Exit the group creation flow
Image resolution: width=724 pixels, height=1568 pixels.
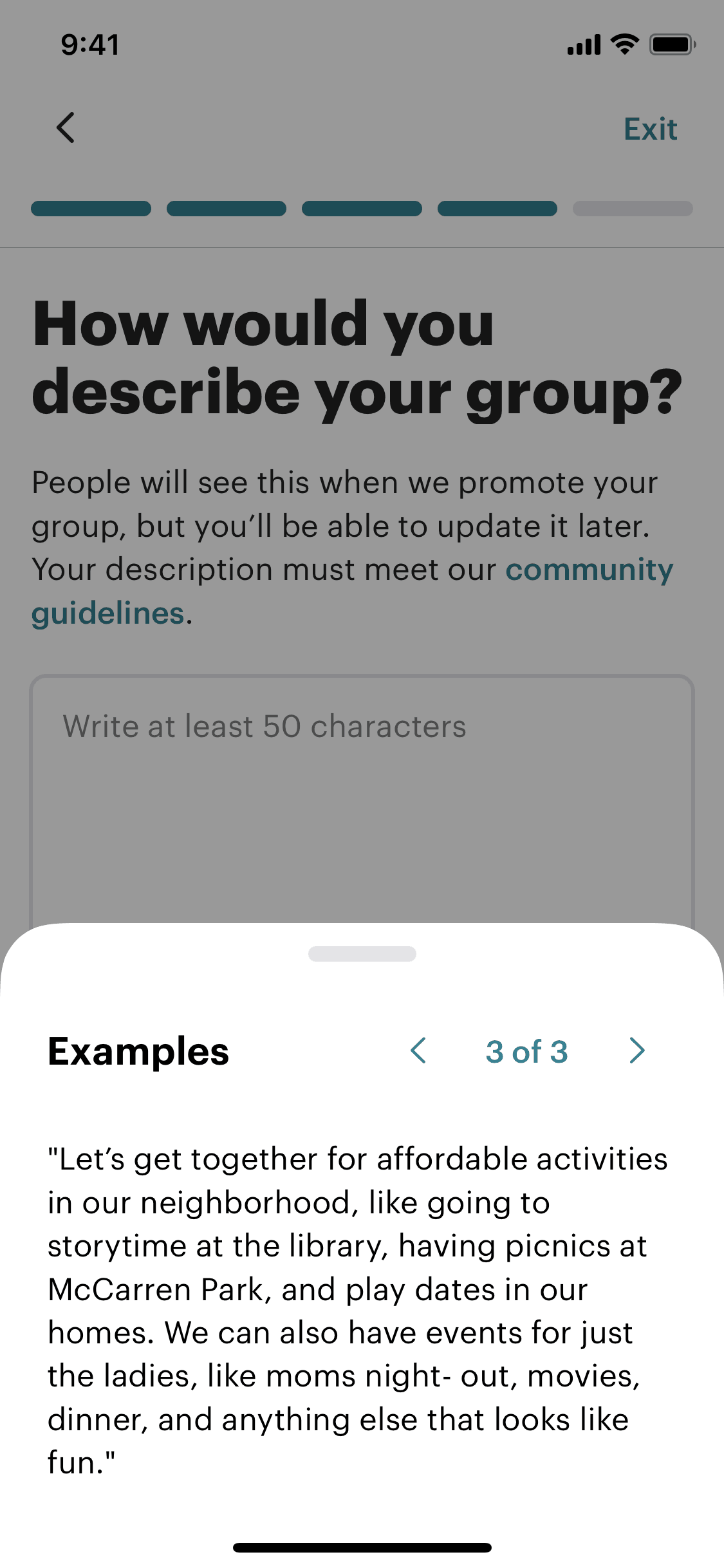click(650, 129)
